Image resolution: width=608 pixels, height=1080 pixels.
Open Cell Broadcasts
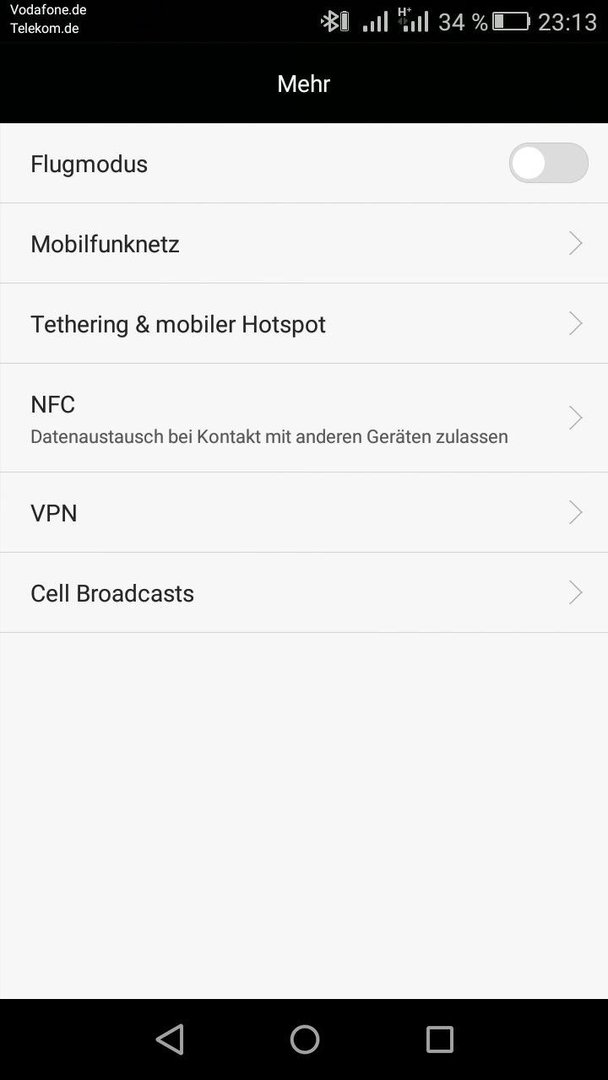click(x=304, y=592)
